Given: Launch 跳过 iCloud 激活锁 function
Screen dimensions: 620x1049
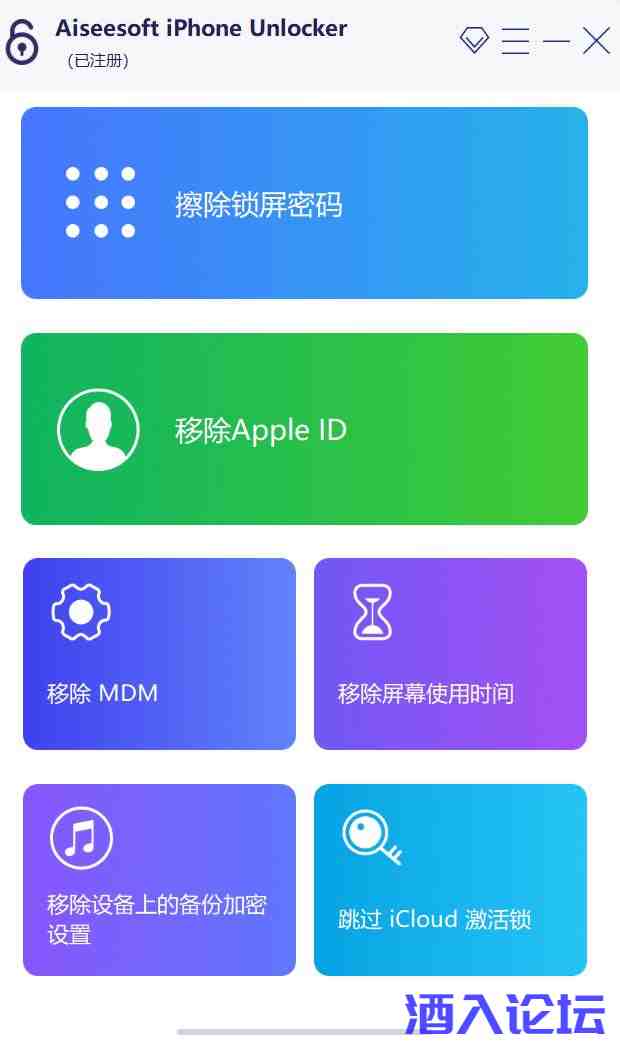Looking at the screenshot, I should [x=450, y=880].
